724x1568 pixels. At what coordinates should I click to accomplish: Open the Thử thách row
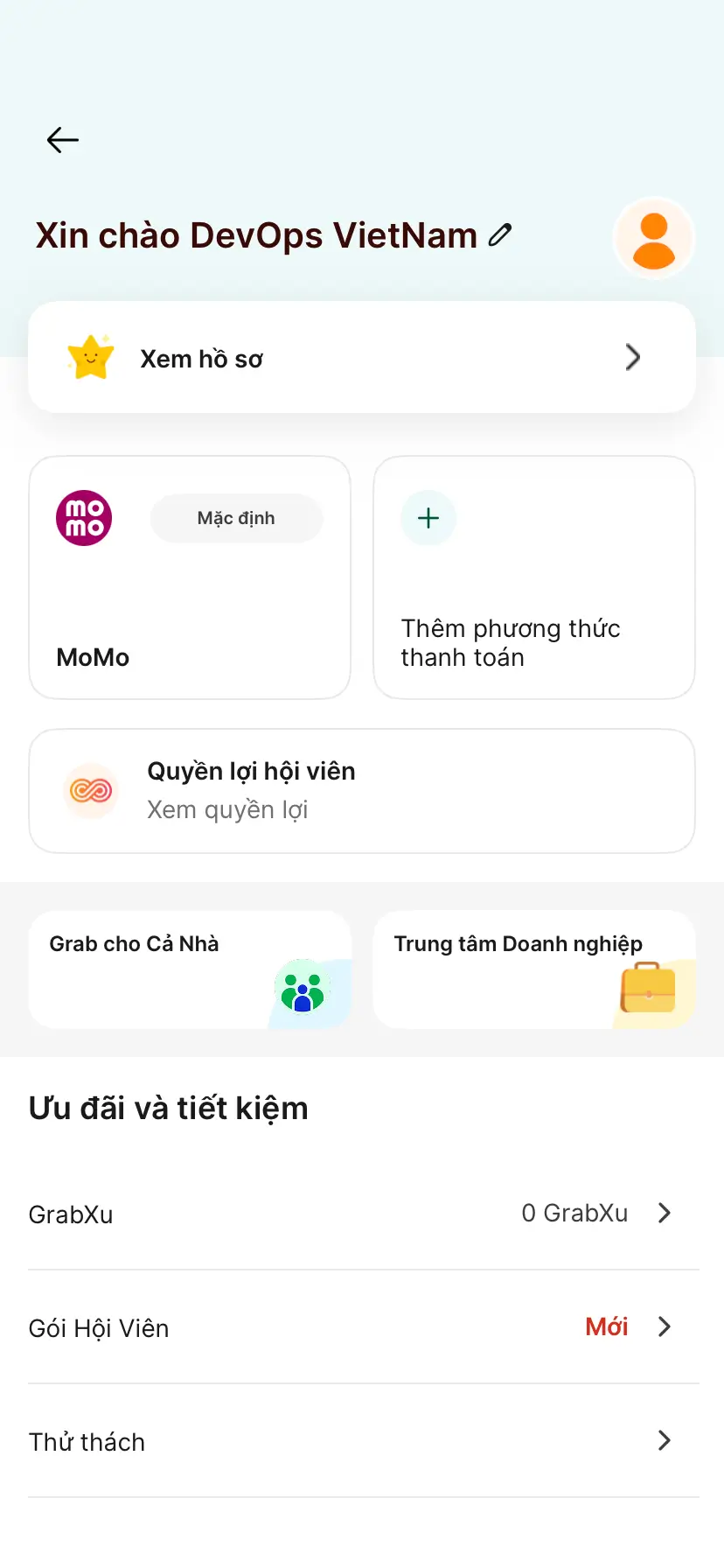[x=362, y=1441]
